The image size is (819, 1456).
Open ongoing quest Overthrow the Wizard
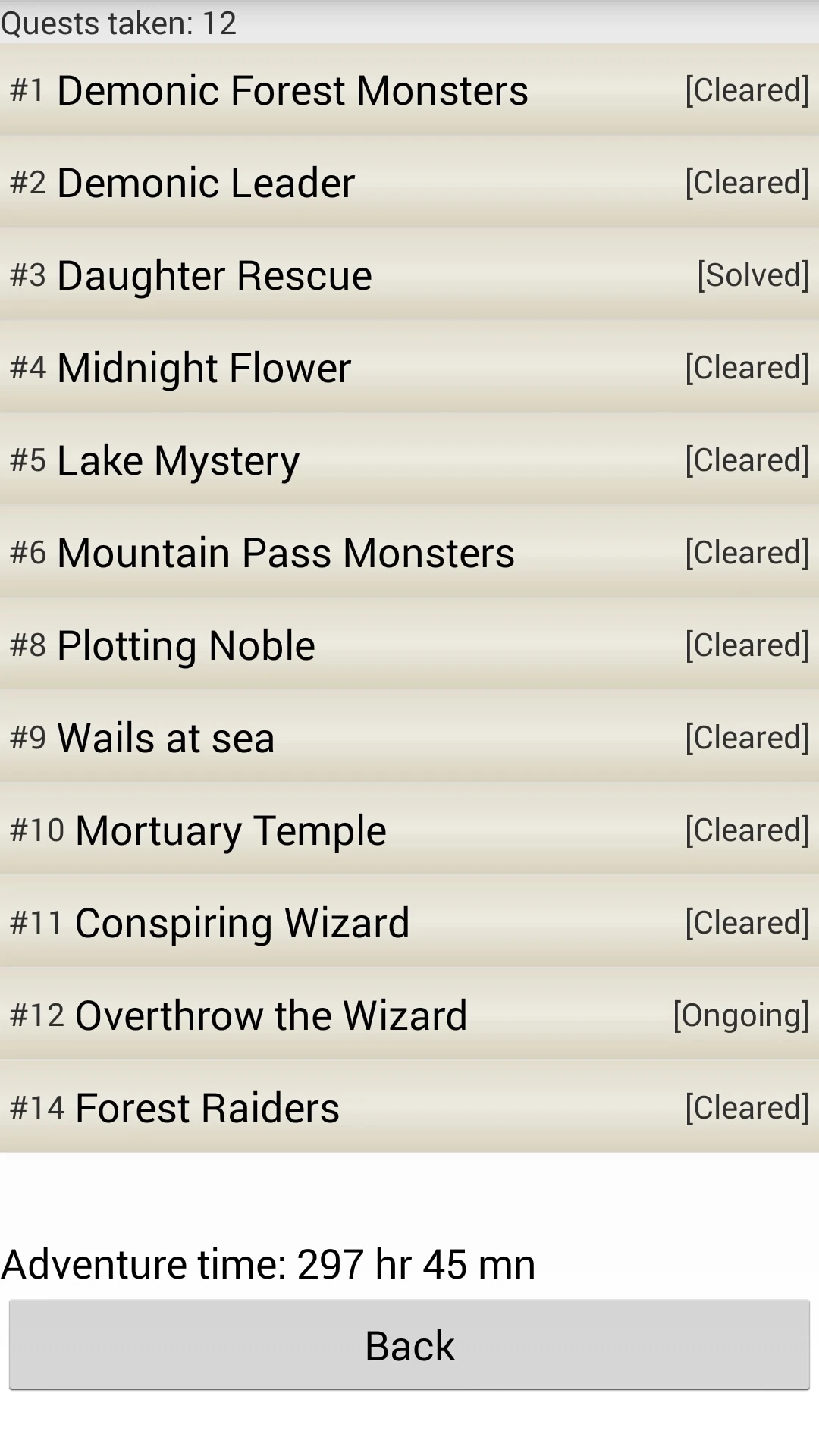pyautogui.click(x=409, y=1015)
